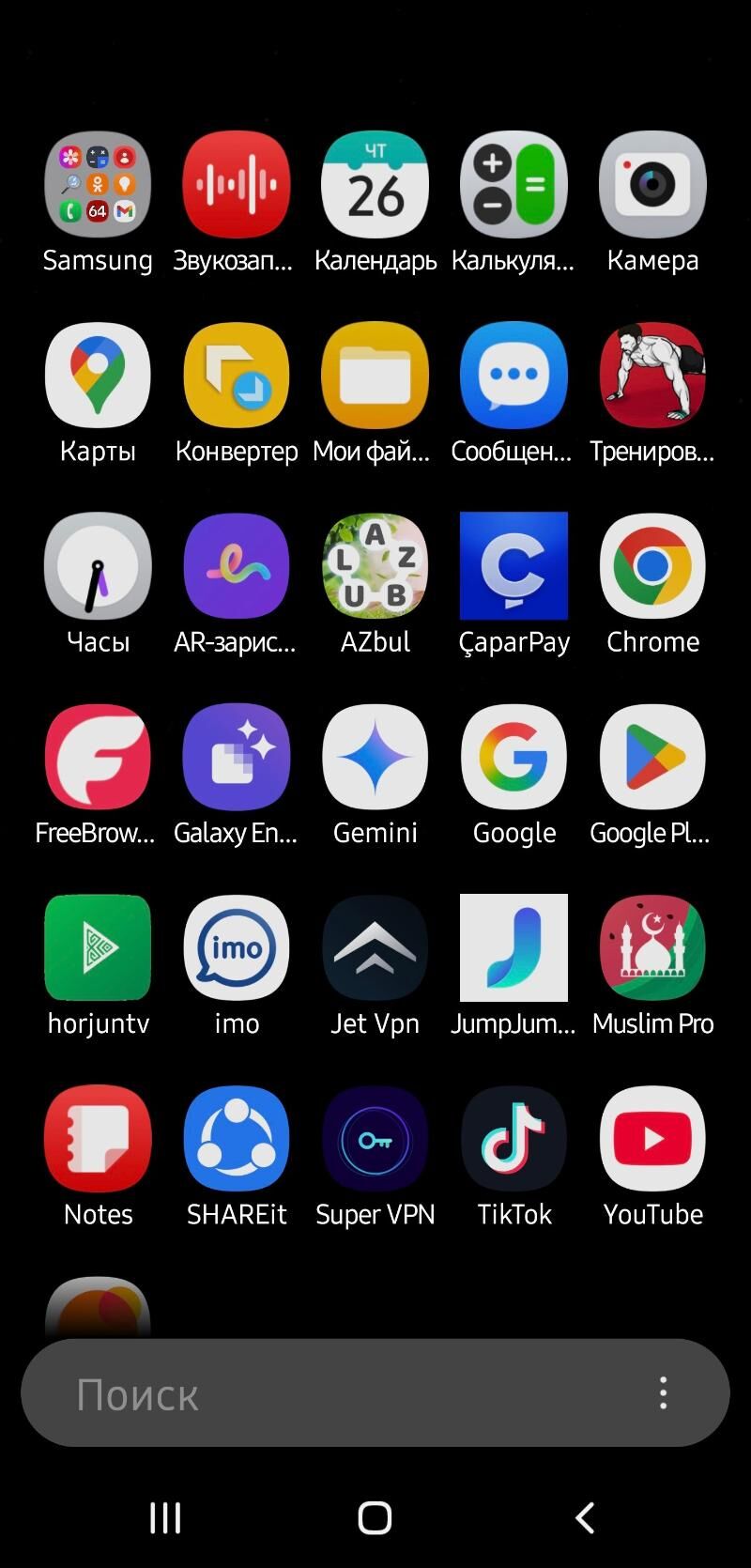Open the Samsung apps folder

pos(98,185)
